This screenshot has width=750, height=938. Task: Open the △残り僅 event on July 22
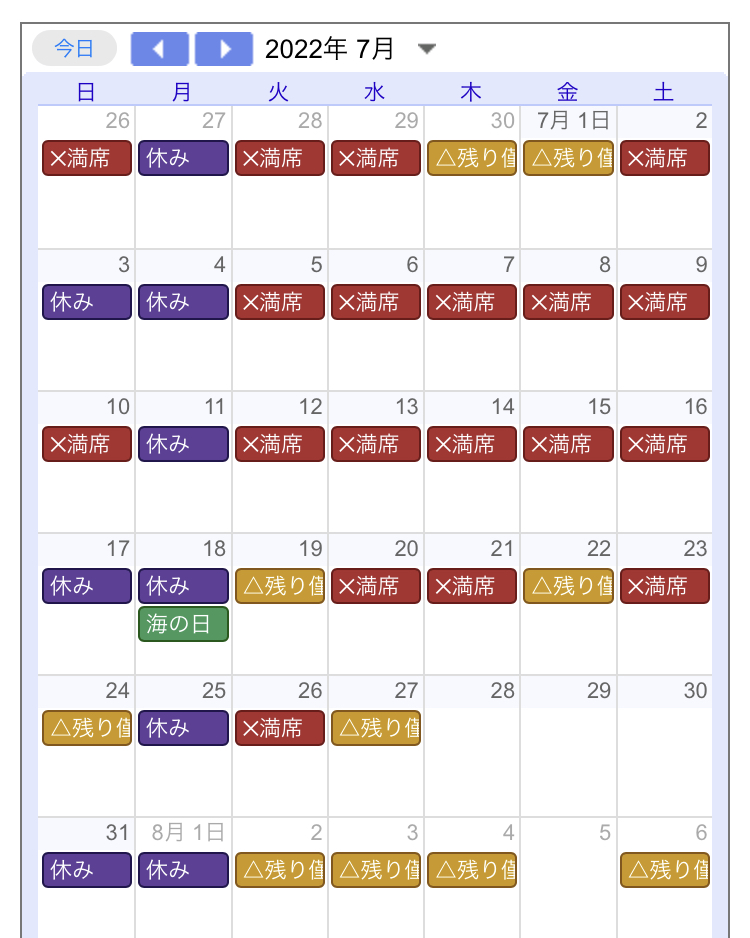tap(568, 586)
